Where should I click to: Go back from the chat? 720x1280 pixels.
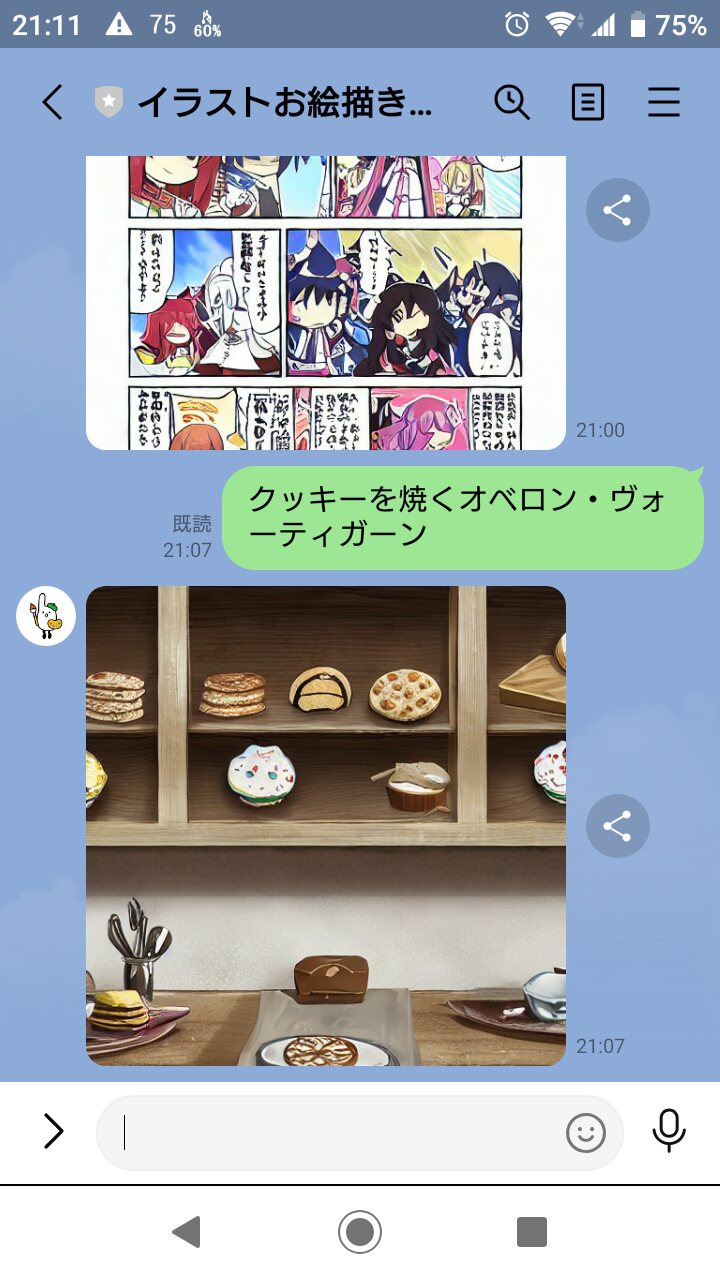tap(53, 102)
